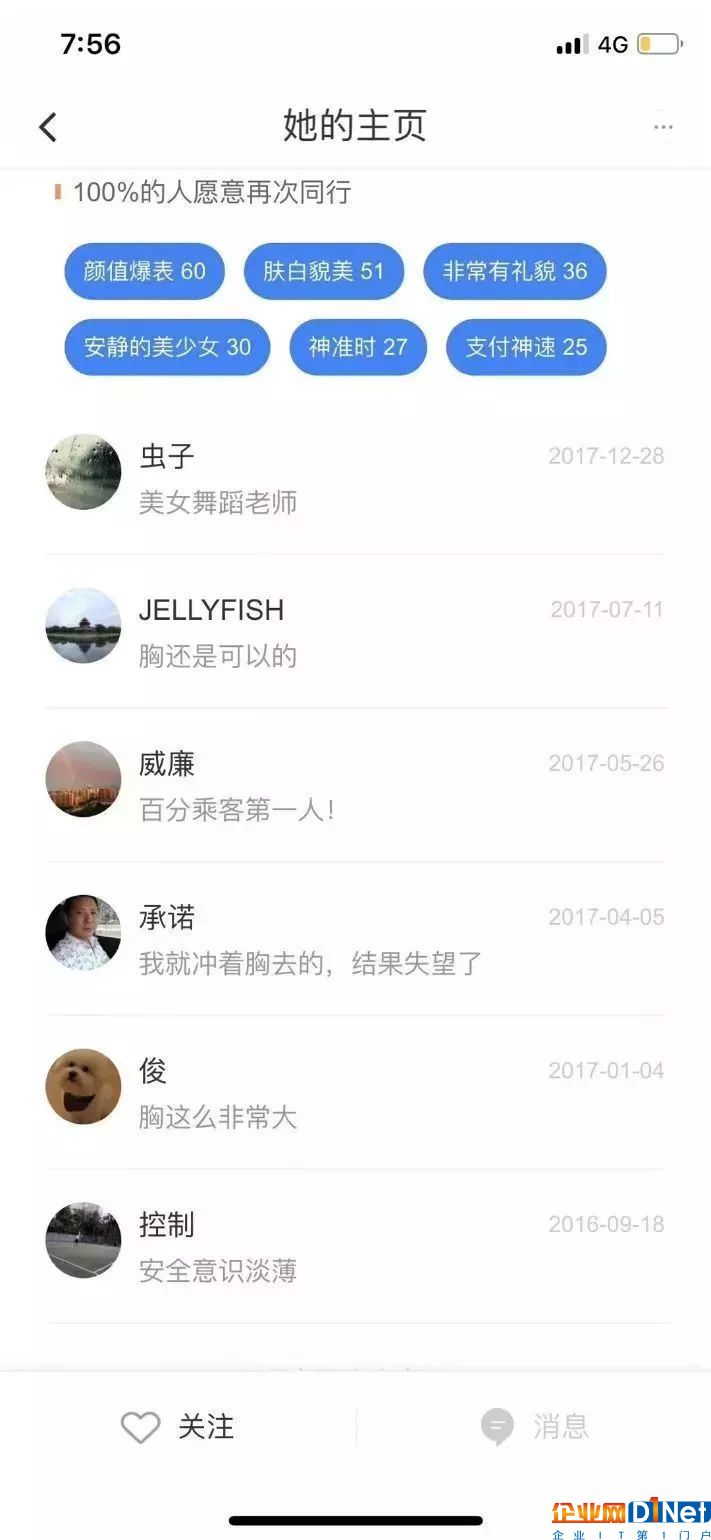Image resolution: width=711 pixels, height=1540 pixels.
Task: Follow her with the 关注 button
Action: (178, 1427)
